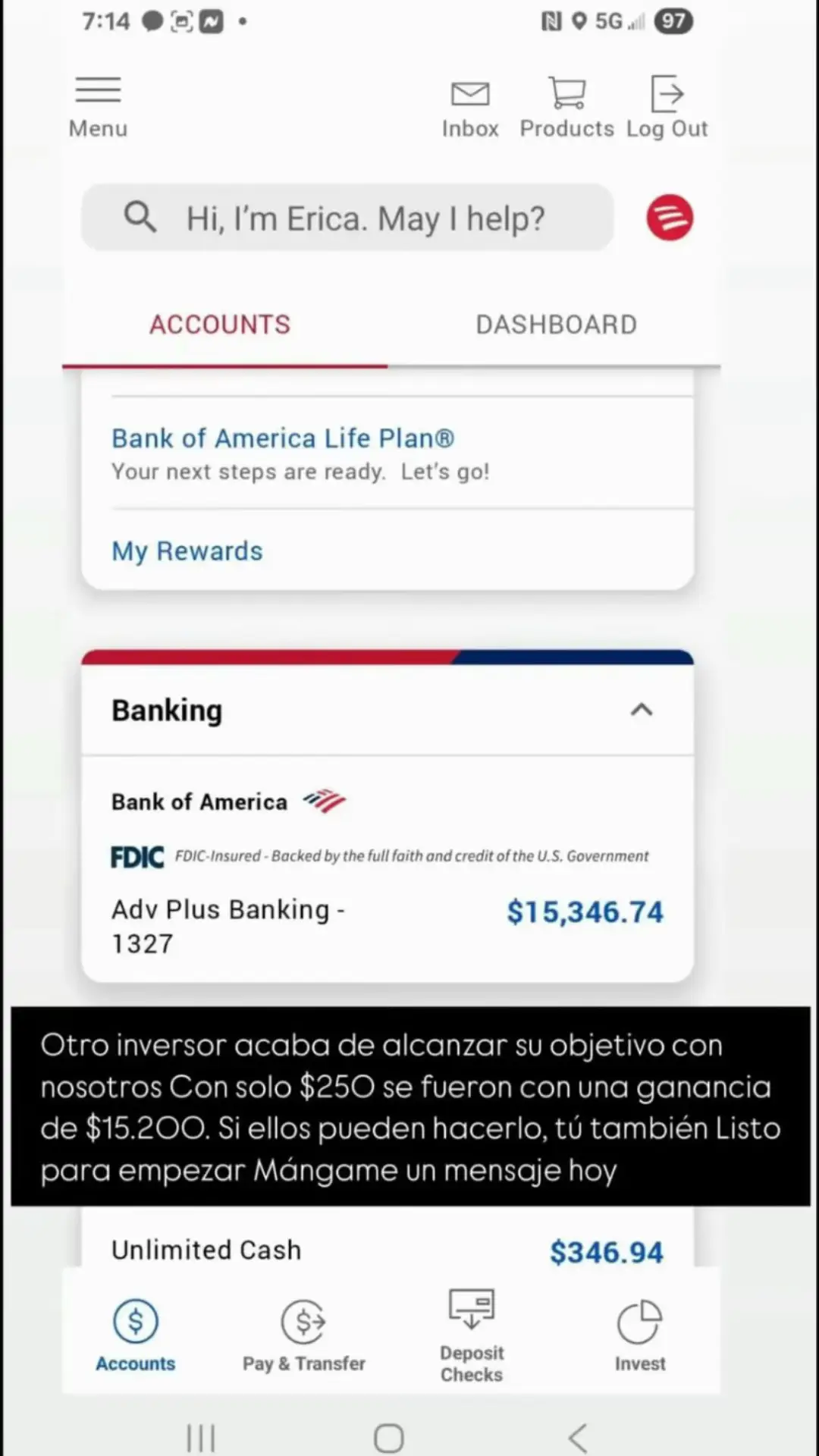Switch to the Invest section
Screen dimensions: 819x1456
coord(639,1335)
